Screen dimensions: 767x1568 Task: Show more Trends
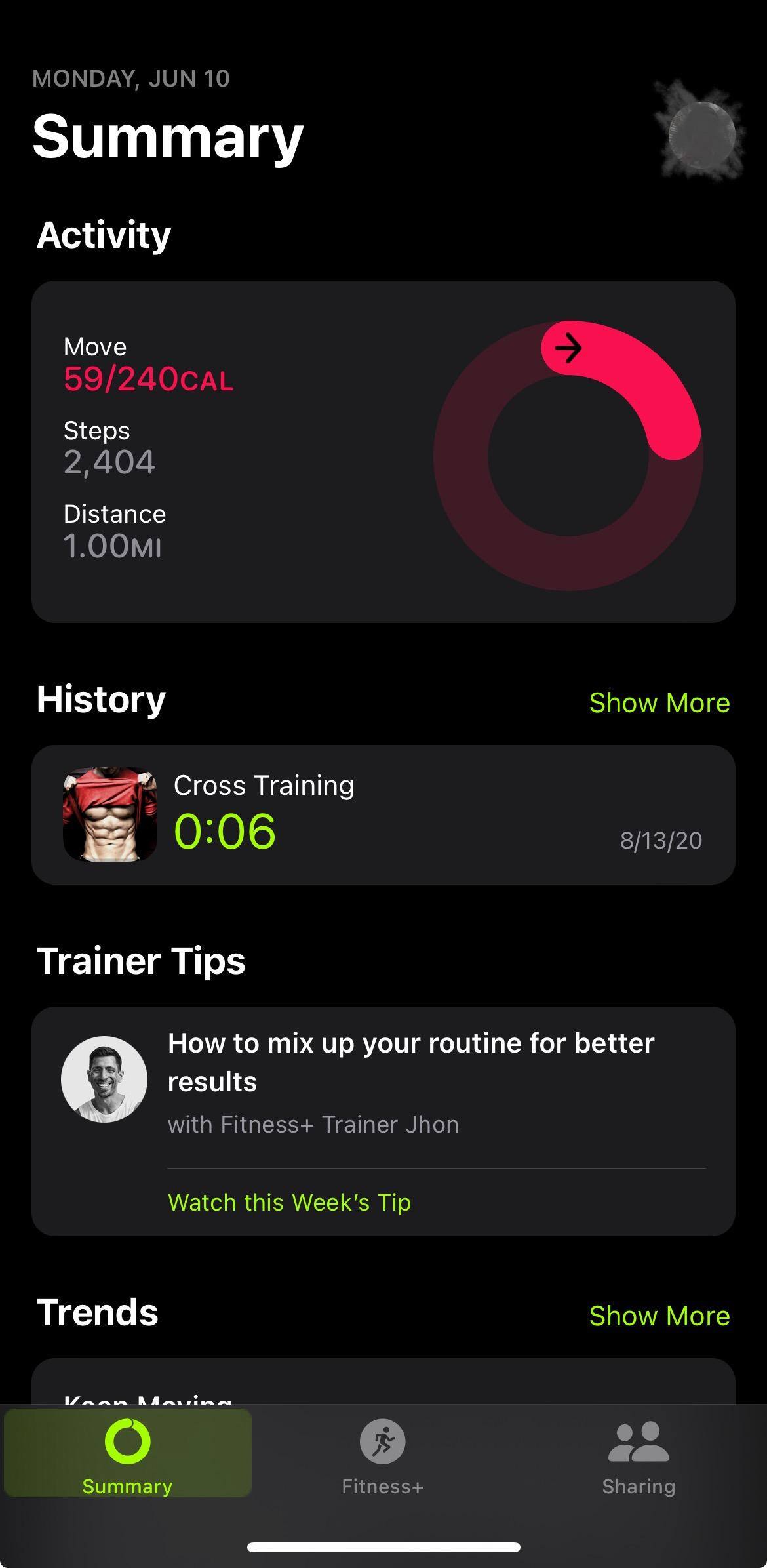(x=659, y=1316)
